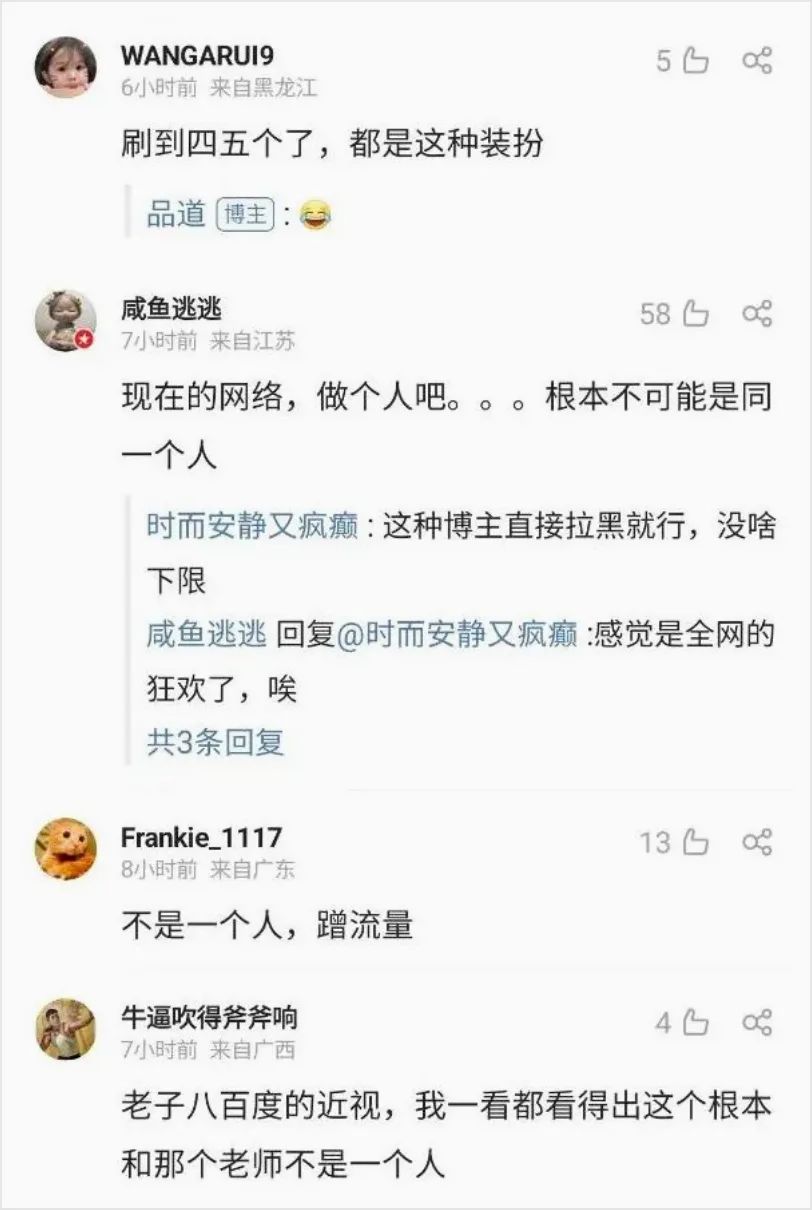Open WANGARUI9's profile avatar
The height and width of the screenshot is (1210, 812).
pos(65,67)
